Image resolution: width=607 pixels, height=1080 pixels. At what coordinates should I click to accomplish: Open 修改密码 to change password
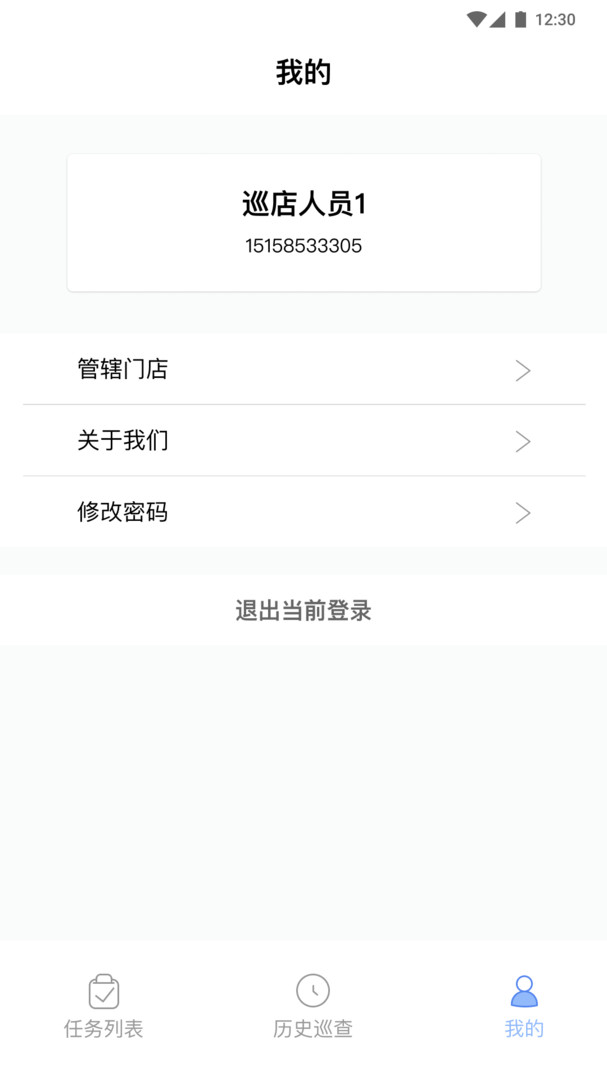tap(303, 512)
